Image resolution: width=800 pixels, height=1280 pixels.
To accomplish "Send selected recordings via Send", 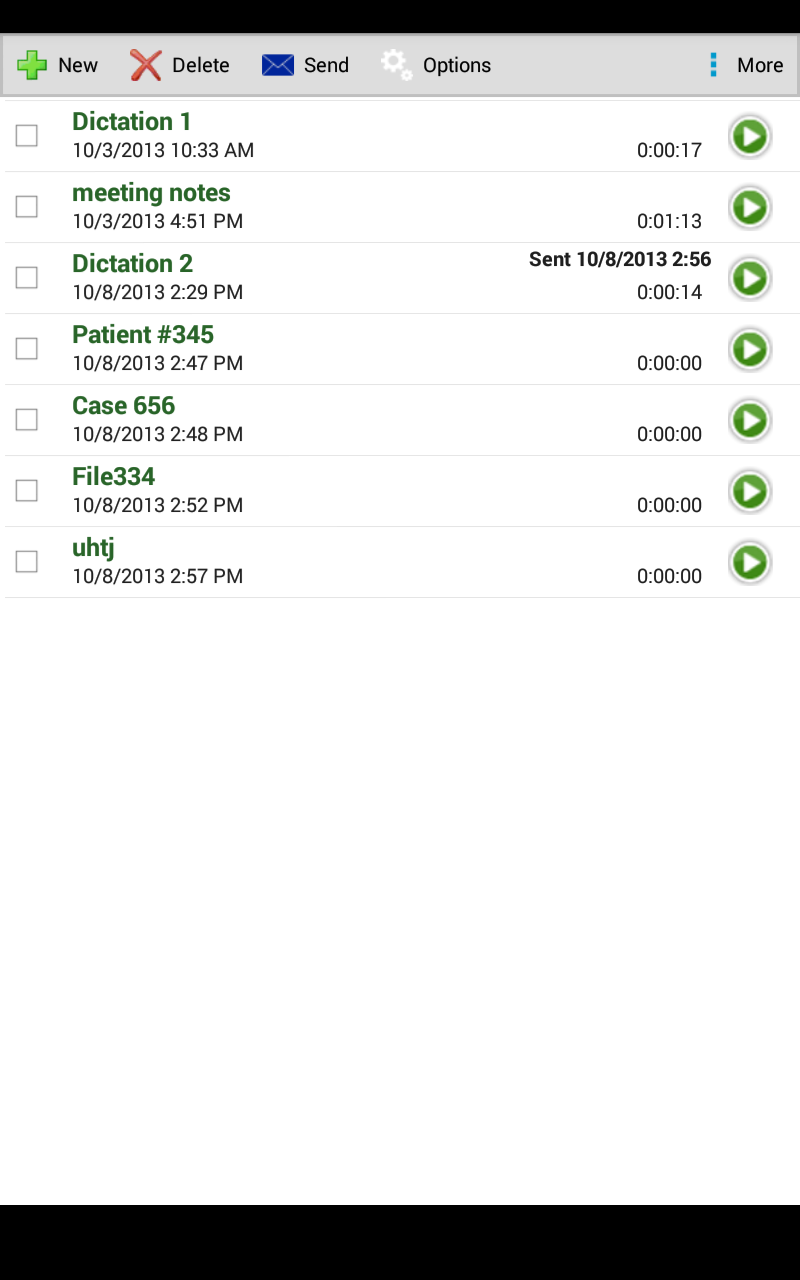I will [x=305, y=66].
